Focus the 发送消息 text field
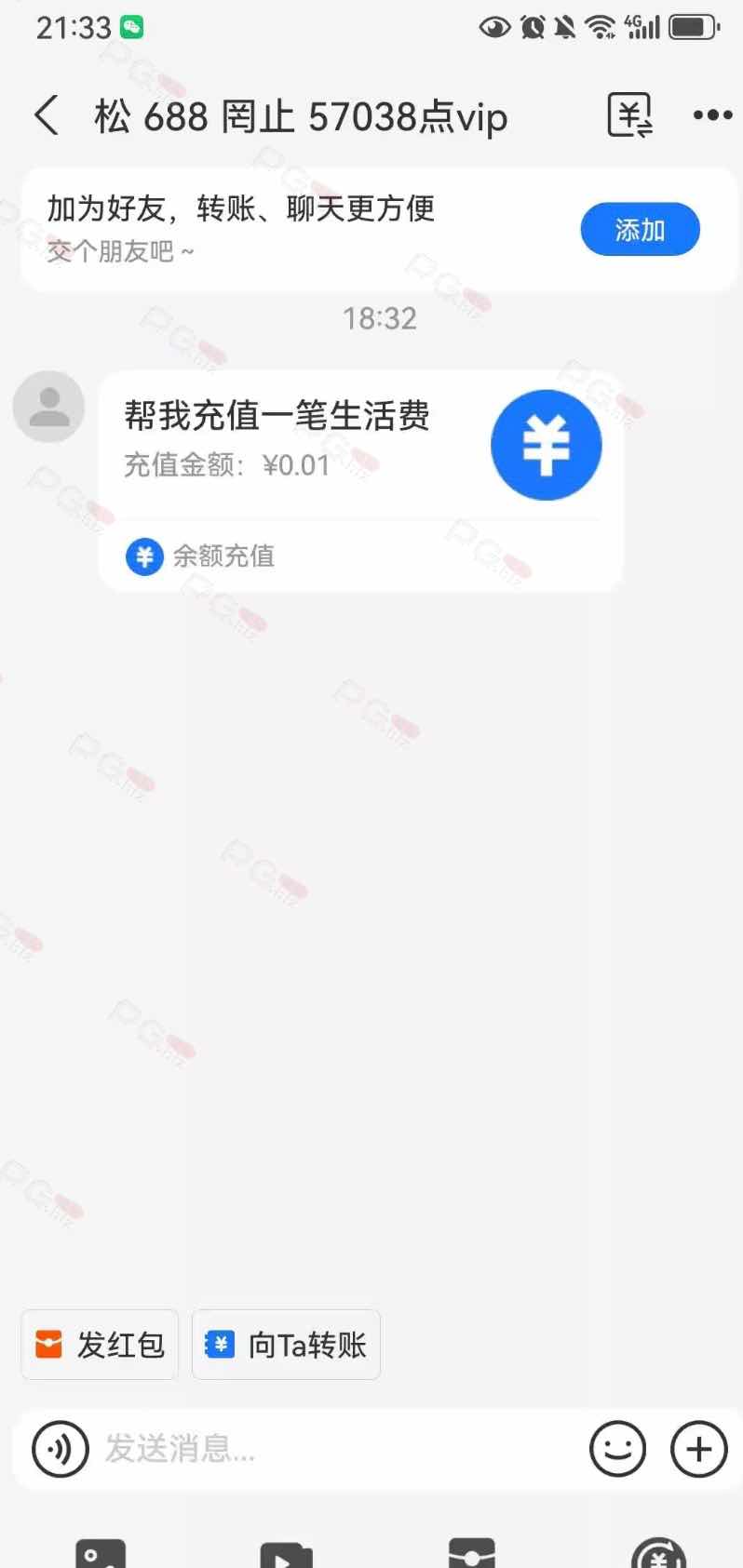 [335, 1449]
